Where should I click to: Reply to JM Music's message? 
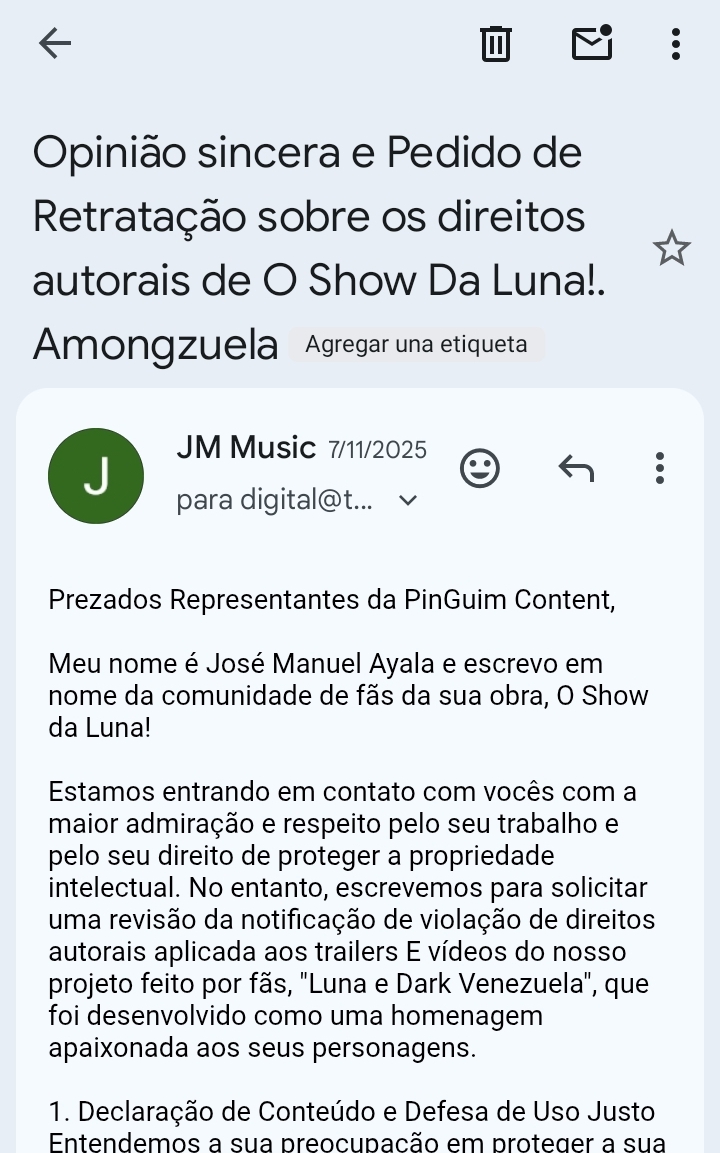576,468
